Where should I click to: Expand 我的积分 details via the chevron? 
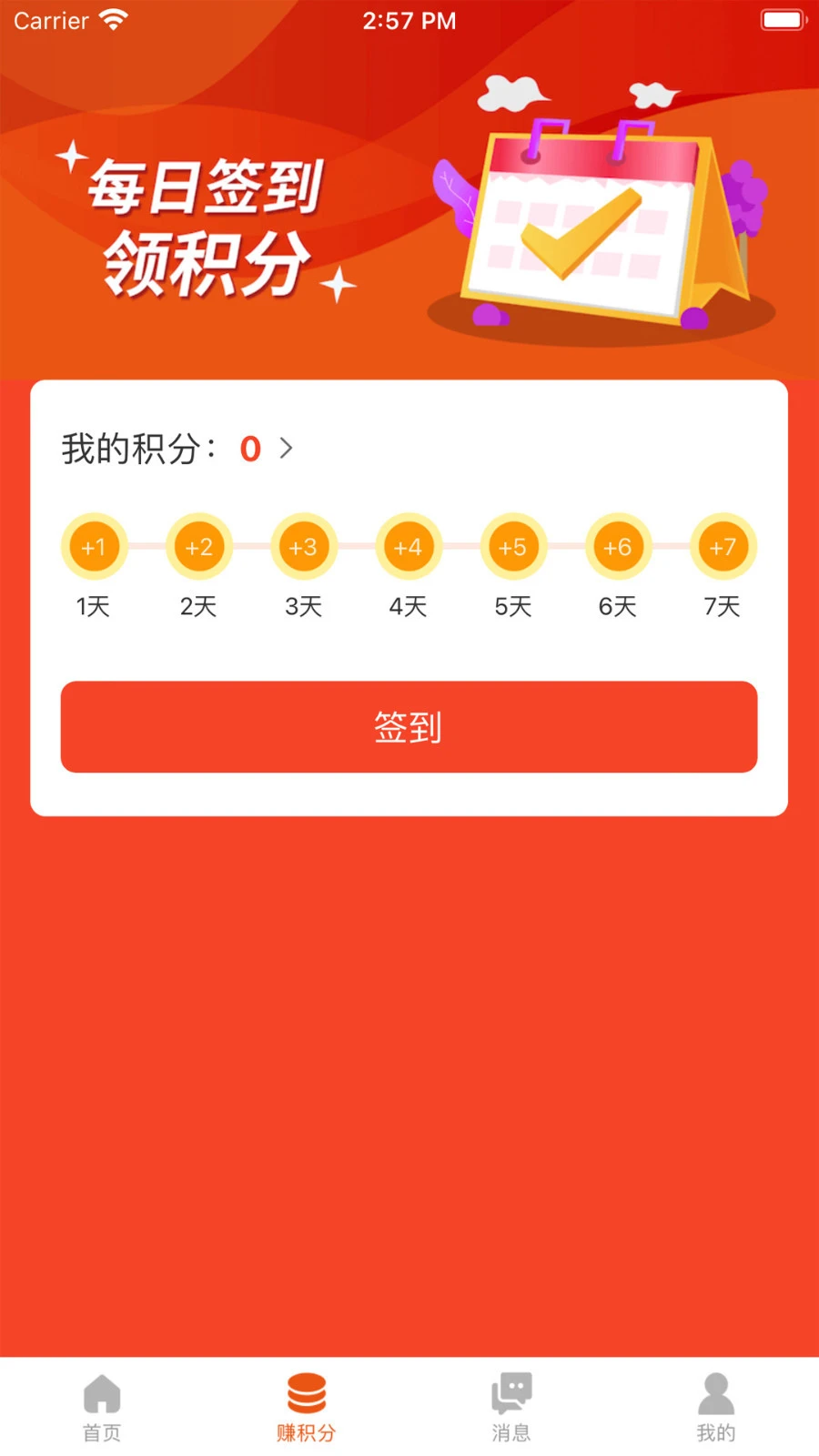tap(287, 449)
